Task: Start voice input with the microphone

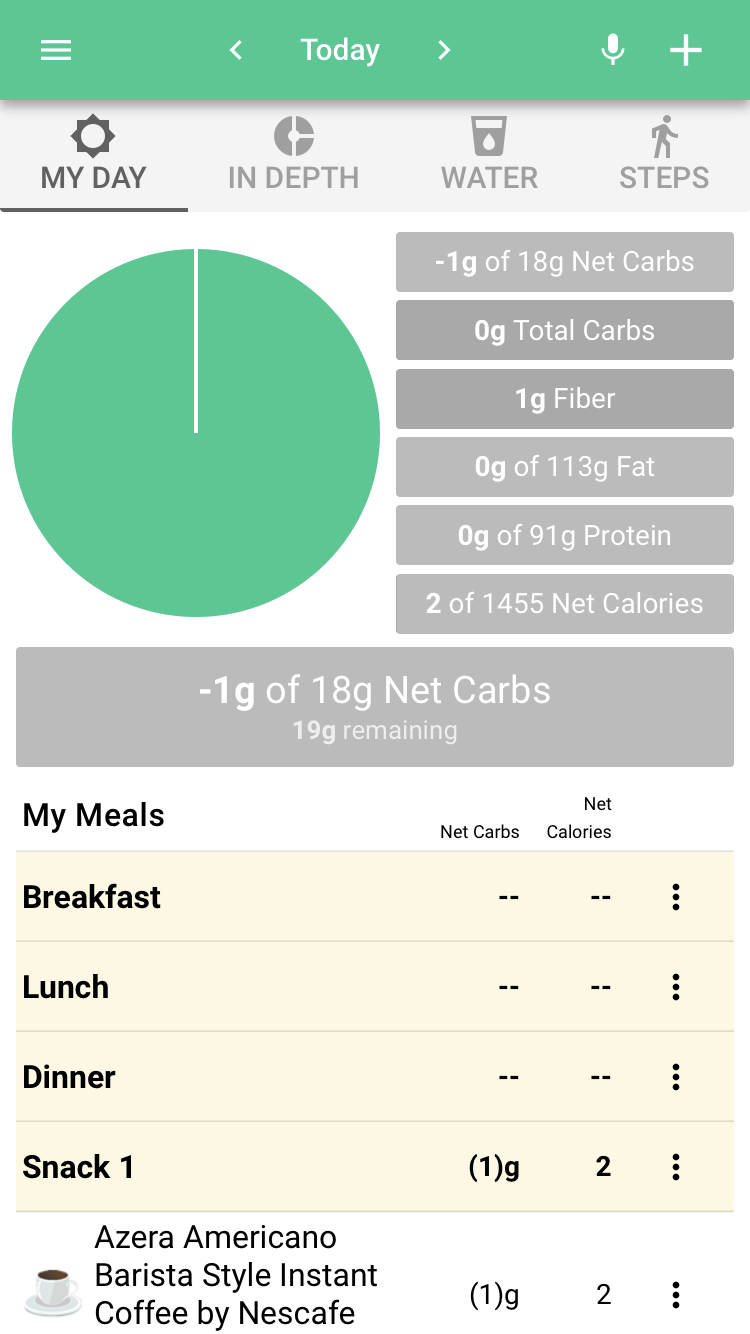Action: [x=613, y=50]
